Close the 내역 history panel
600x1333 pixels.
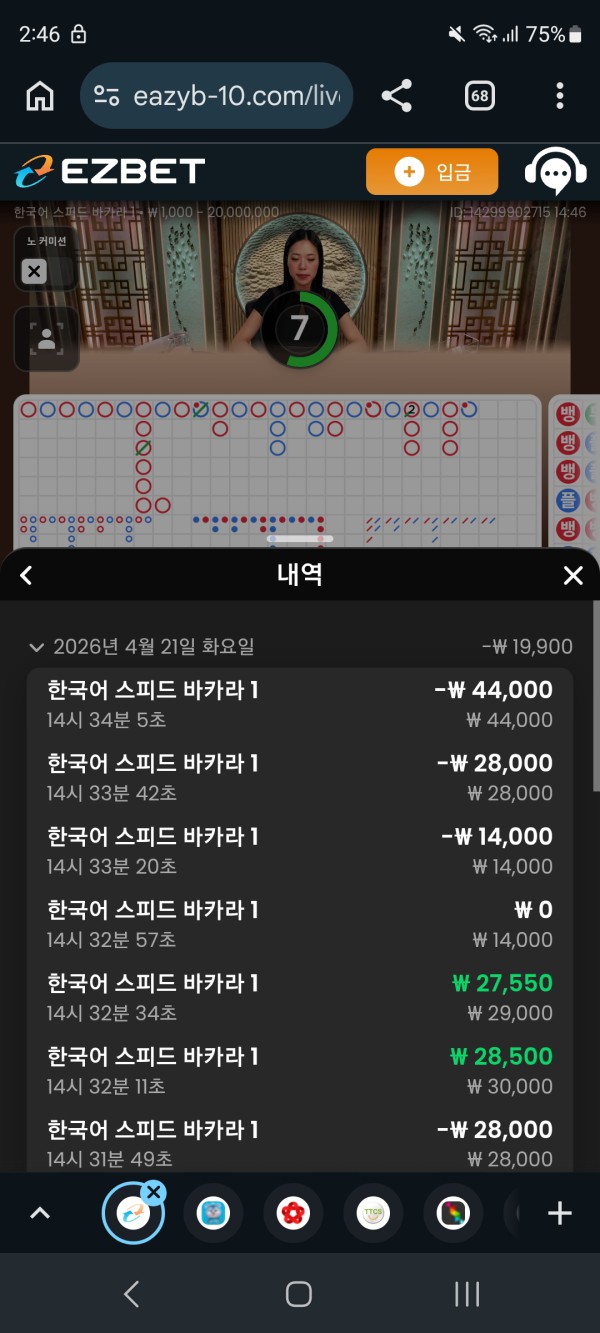click(x=572, y=575)
